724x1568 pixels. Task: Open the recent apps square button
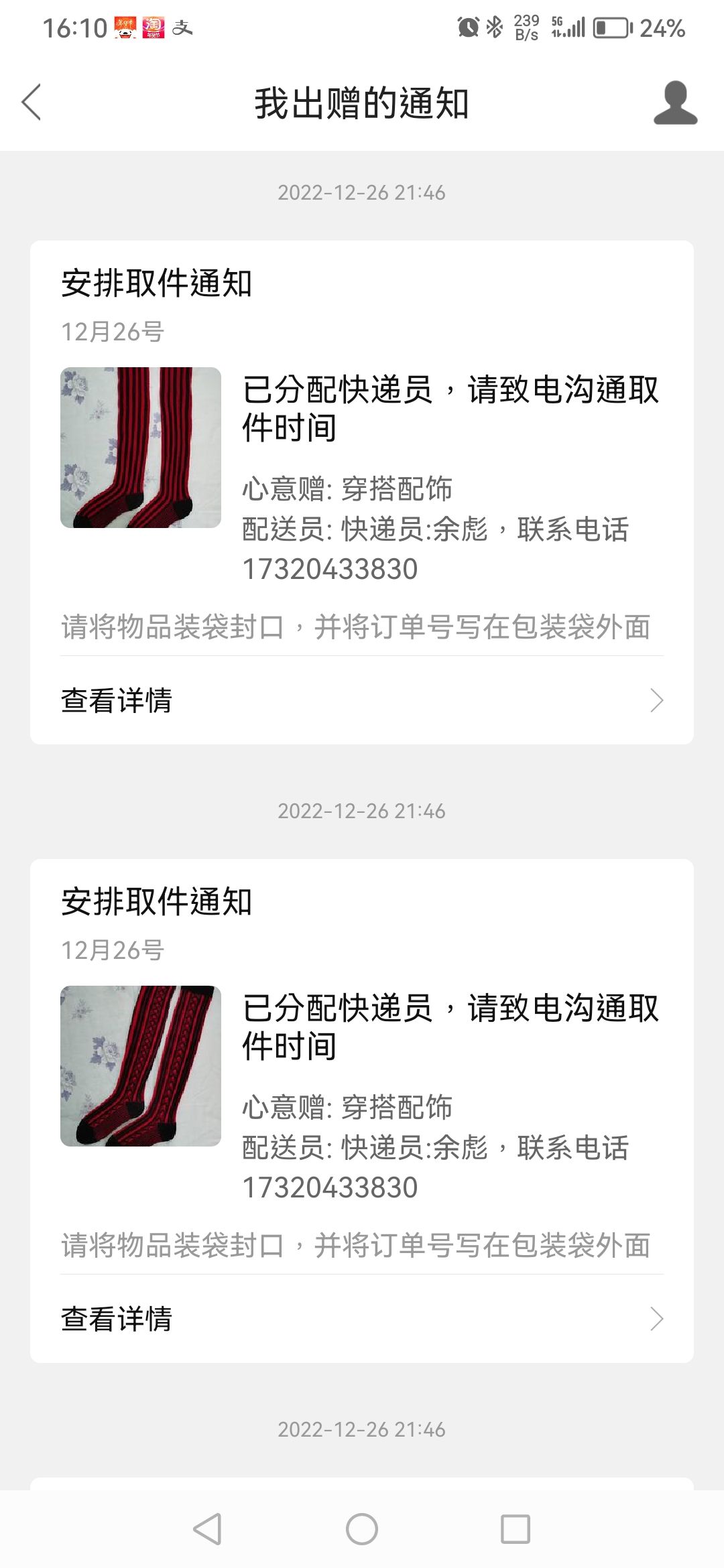516,1530
